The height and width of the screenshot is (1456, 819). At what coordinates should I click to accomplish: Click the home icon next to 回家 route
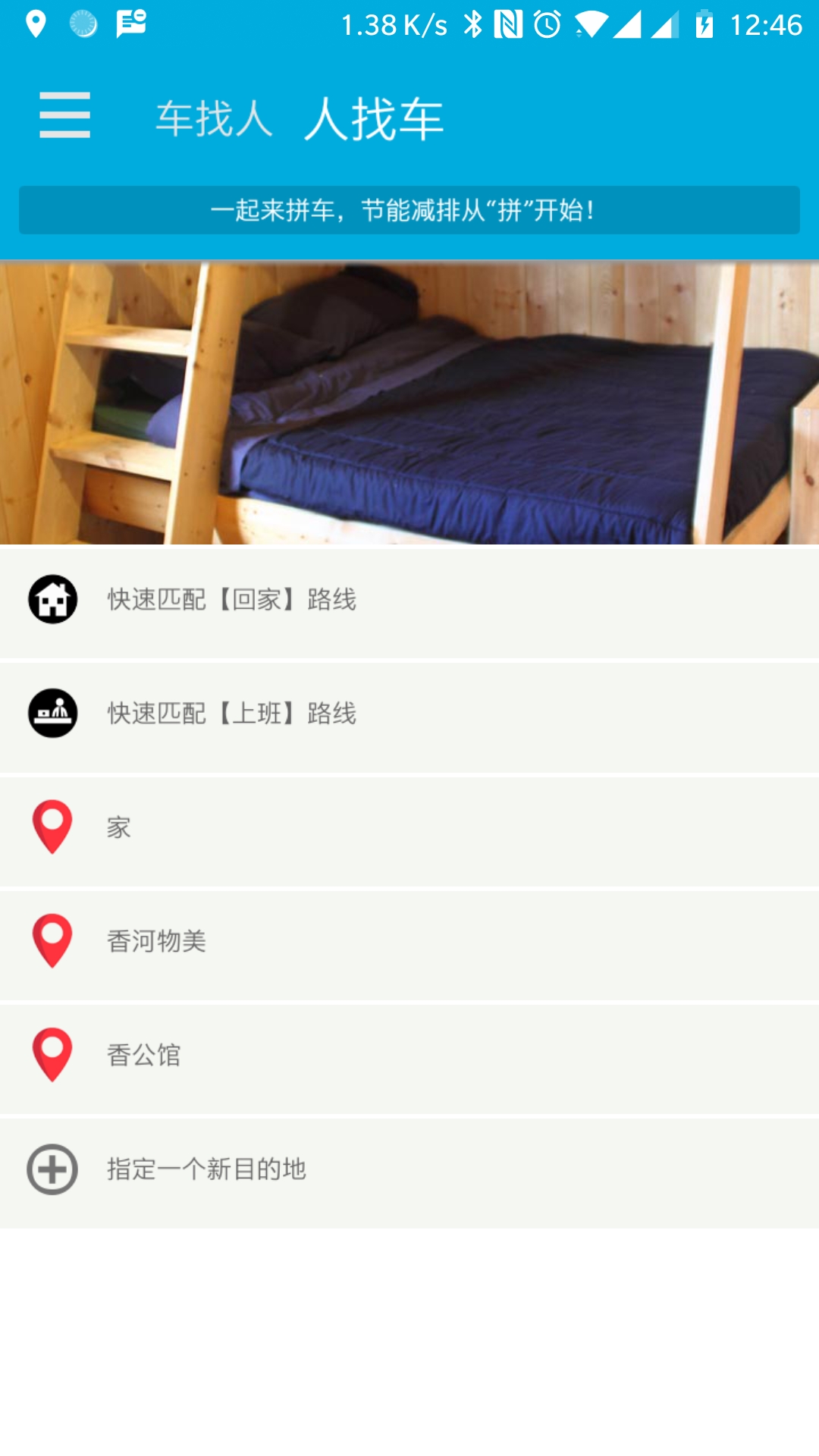pyautogui.click(x=52, y=601)
